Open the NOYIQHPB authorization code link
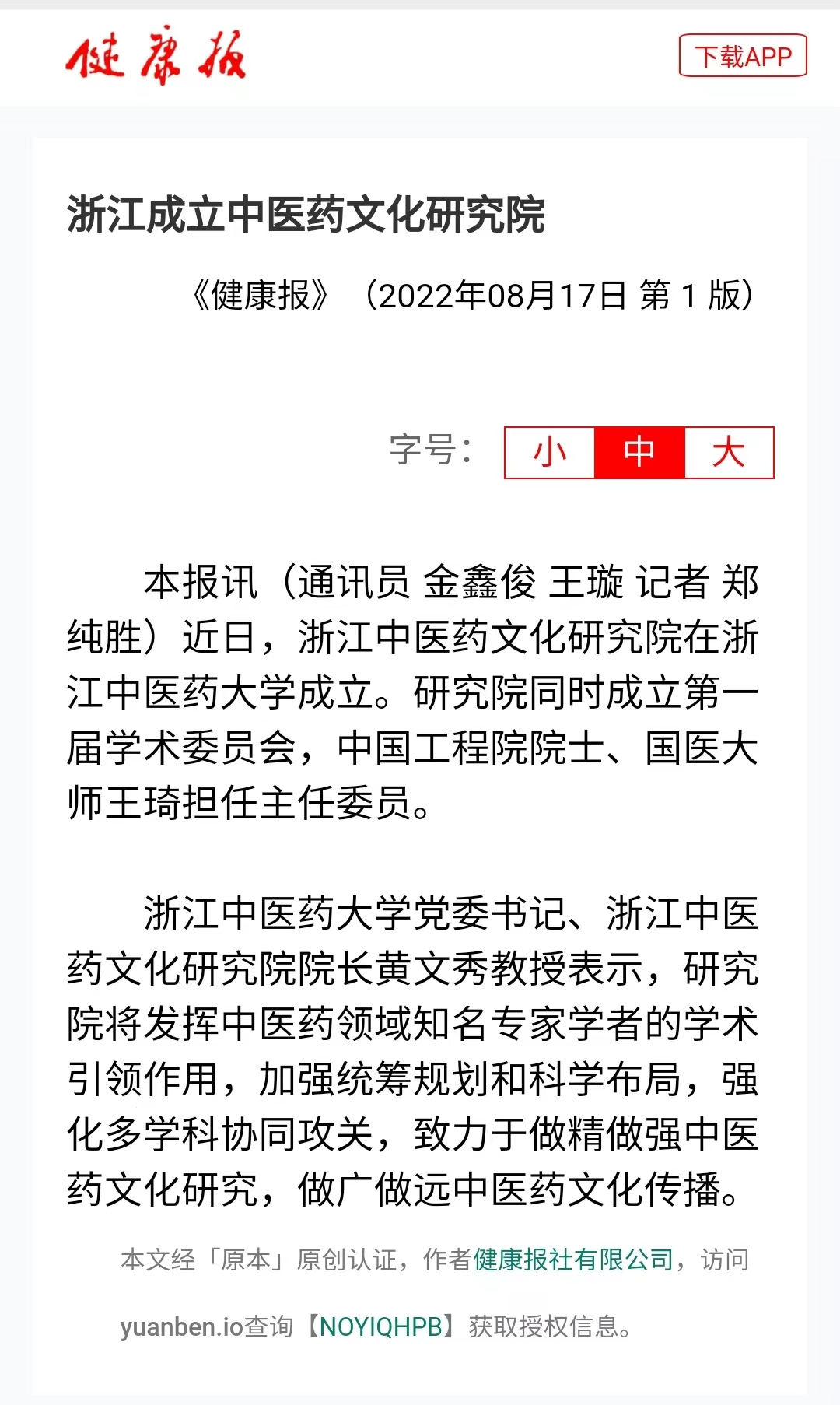 pyautogui.click(x=380, y=1326)
